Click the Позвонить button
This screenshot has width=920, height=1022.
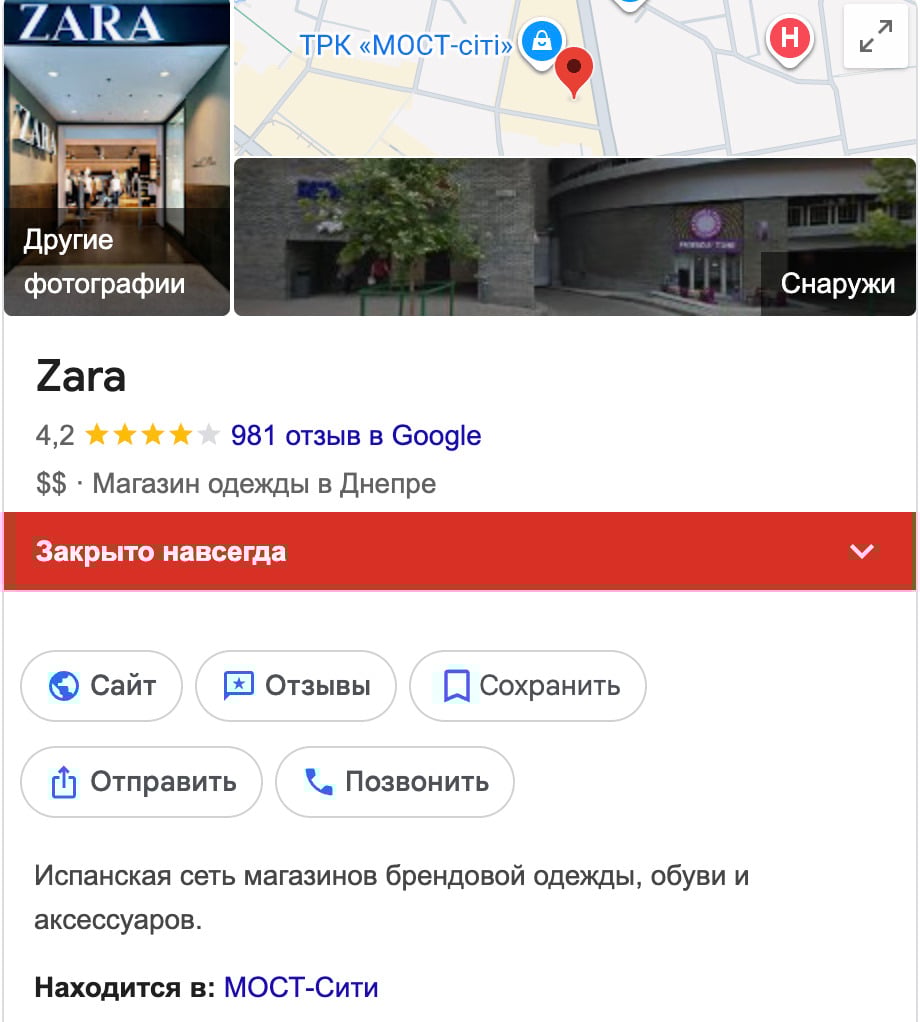(394, 782)
